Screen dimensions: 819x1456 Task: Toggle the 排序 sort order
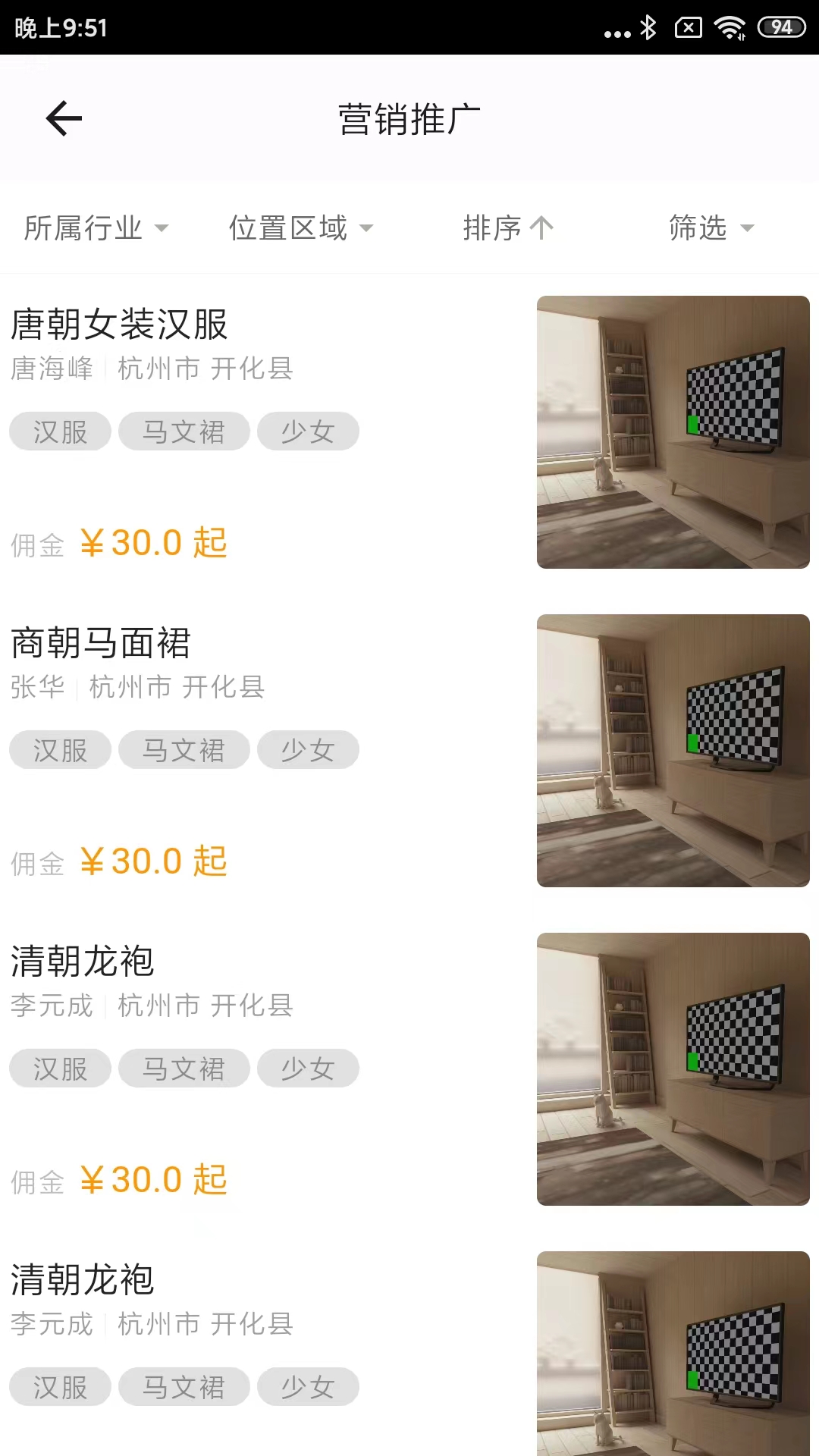coord(508,227)
